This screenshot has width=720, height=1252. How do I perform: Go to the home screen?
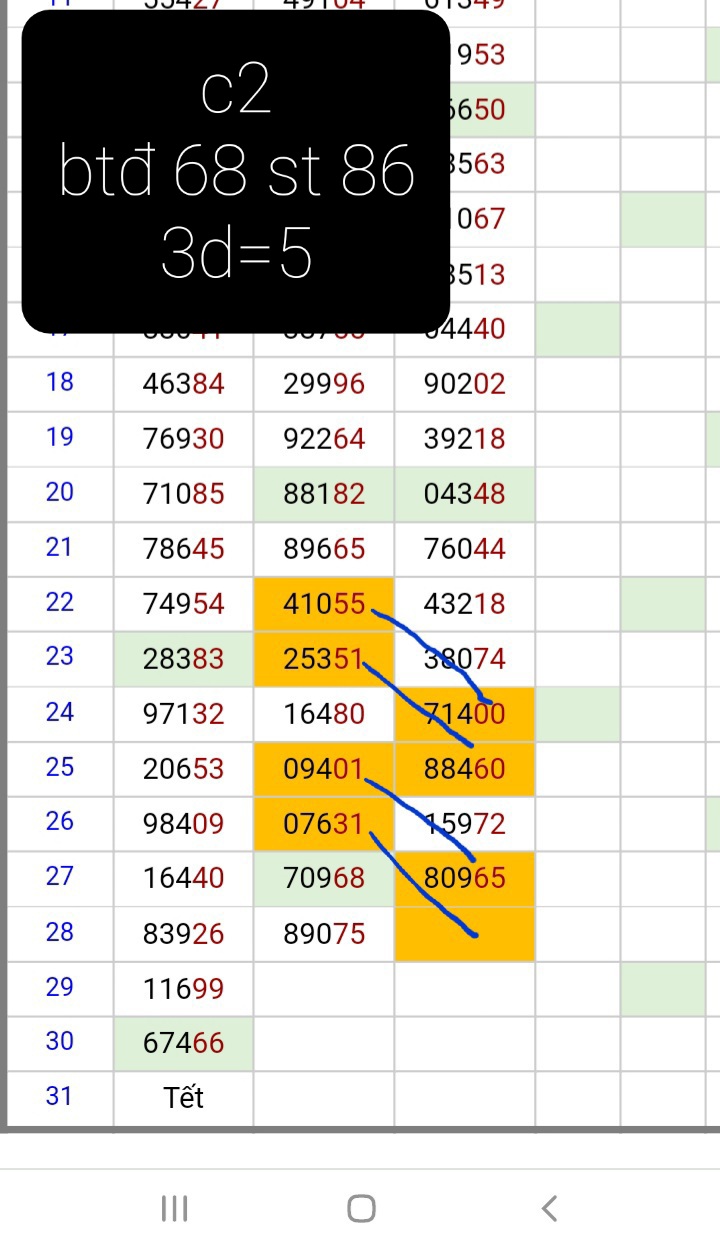(x=361, y=1208)
